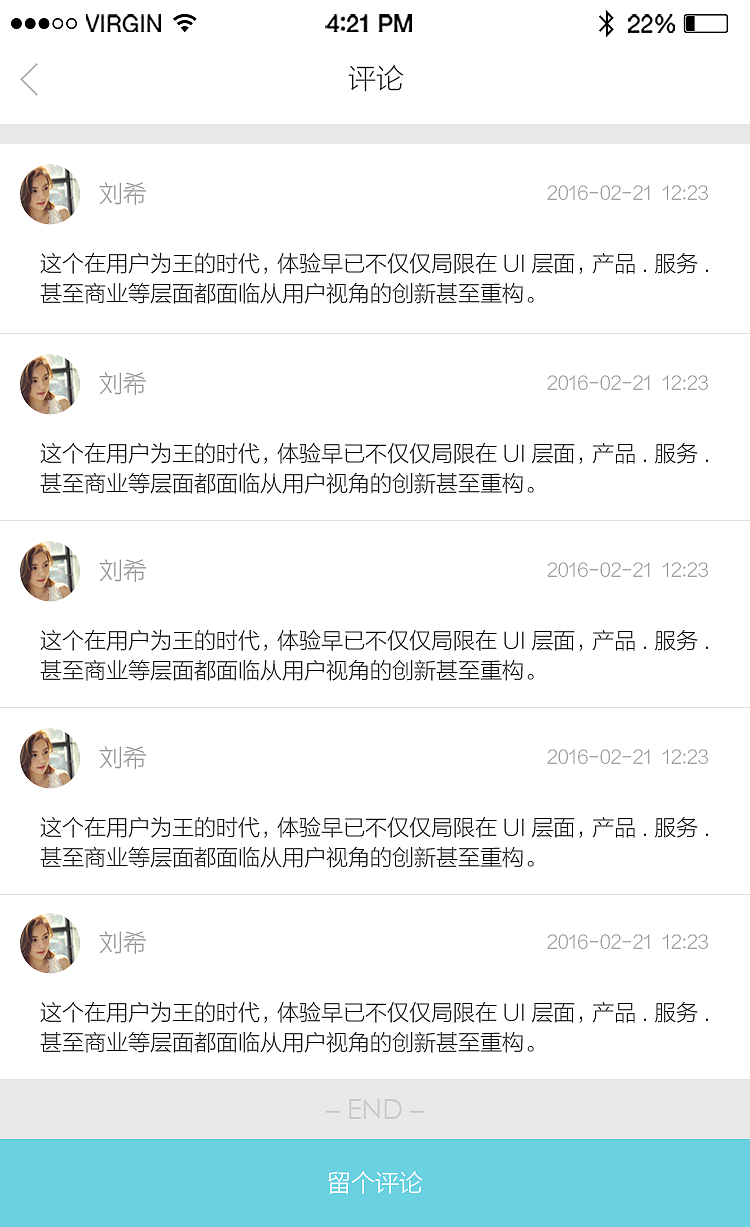The image size is (750, 1227).
Task: Open the avatar on the fourth comment
Action: (49, 757)
